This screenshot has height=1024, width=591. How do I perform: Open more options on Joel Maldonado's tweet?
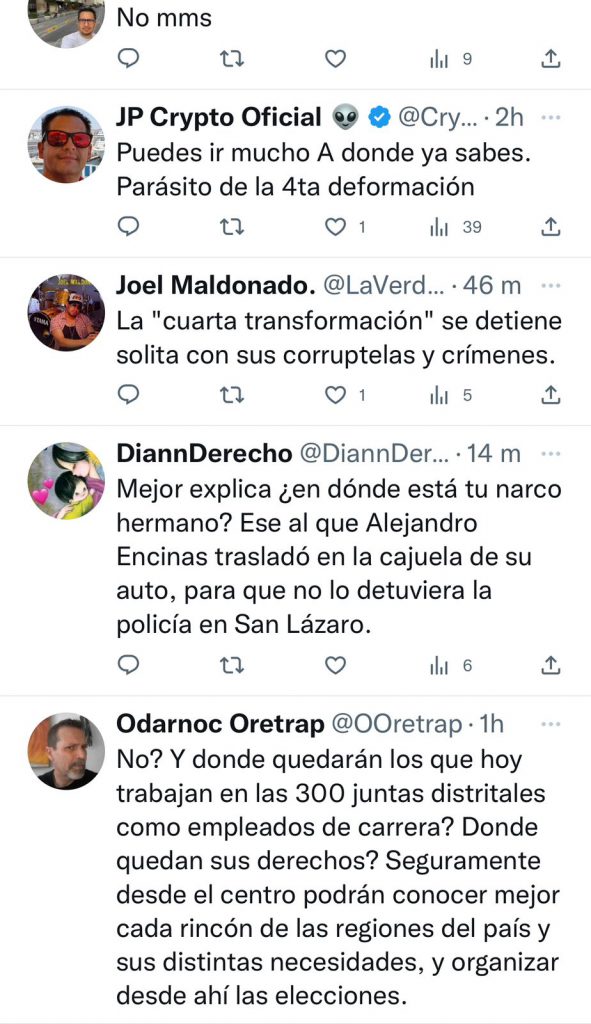(x=551, y=286)
